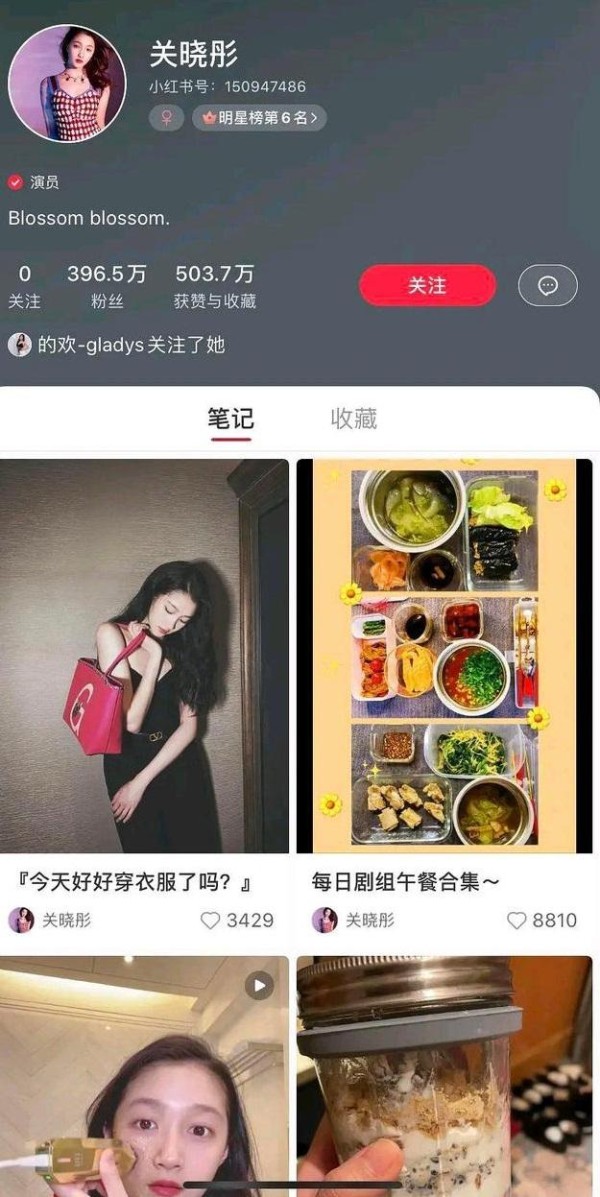View the 0 关注 following list
This screenshot has width=600, height=1197.
tap(24, 286)
